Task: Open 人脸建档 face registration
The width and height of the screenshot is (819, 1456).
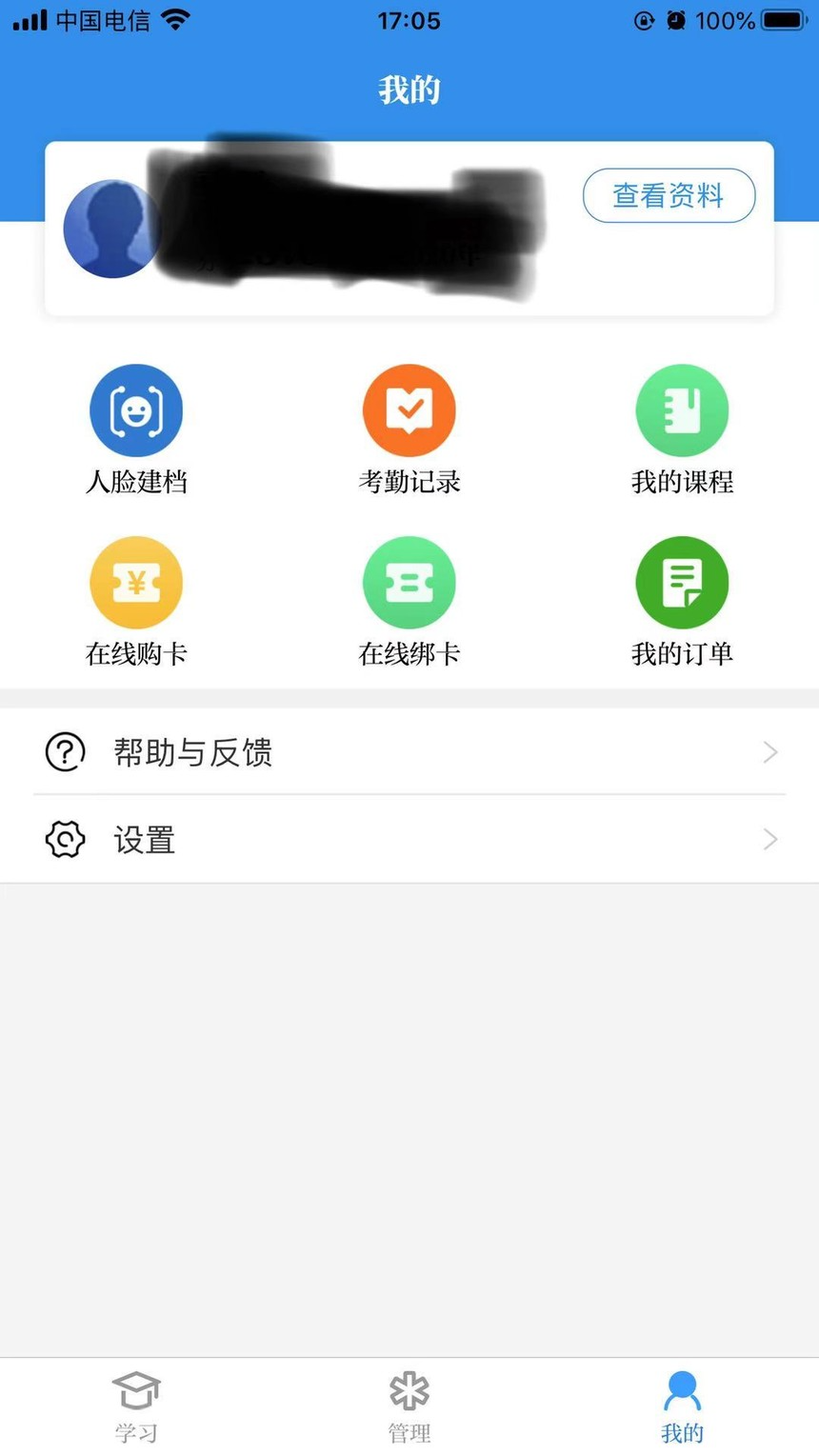Action: coord(136,429)
